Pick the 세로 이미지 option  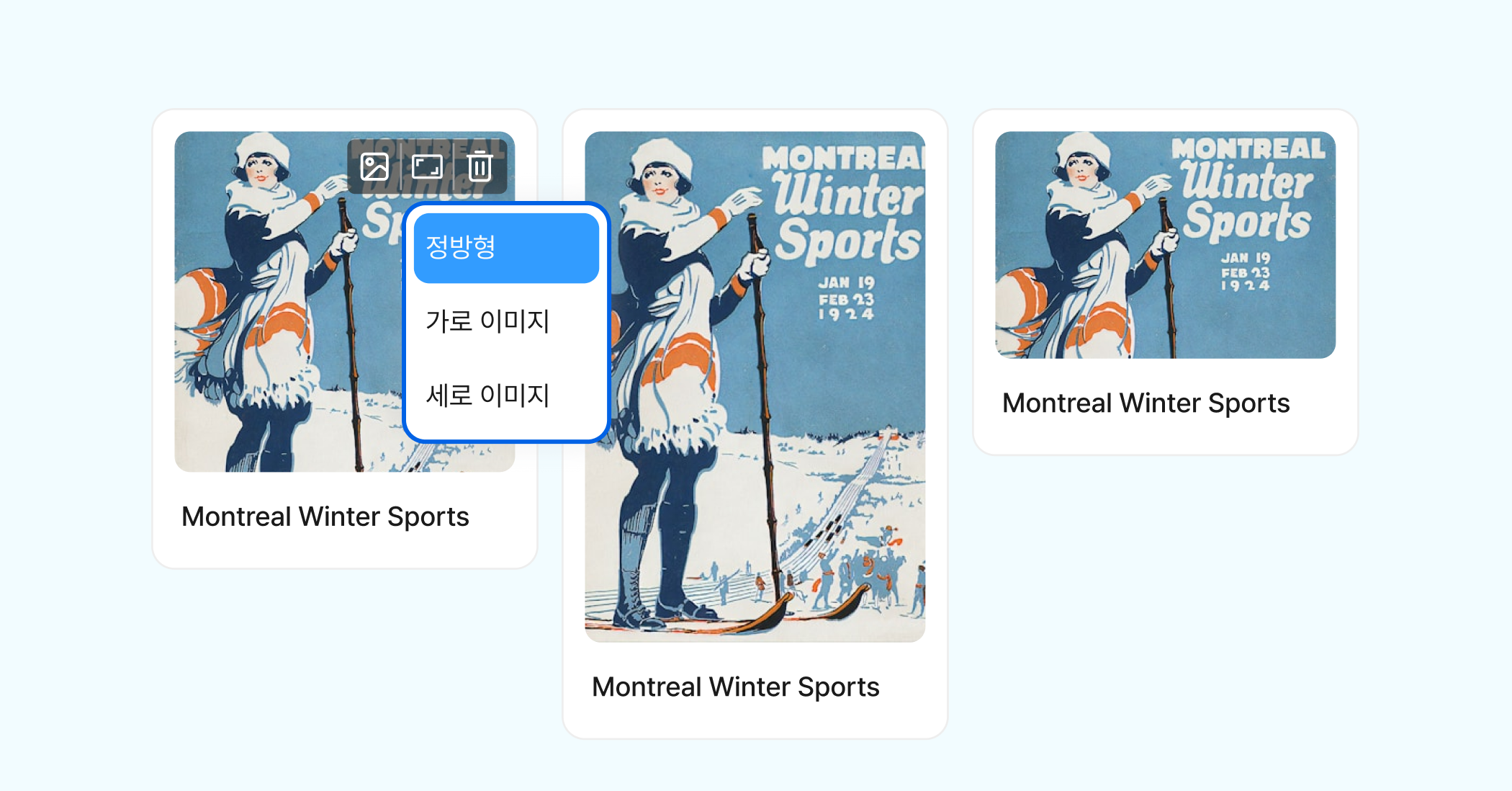click(506, 395)
